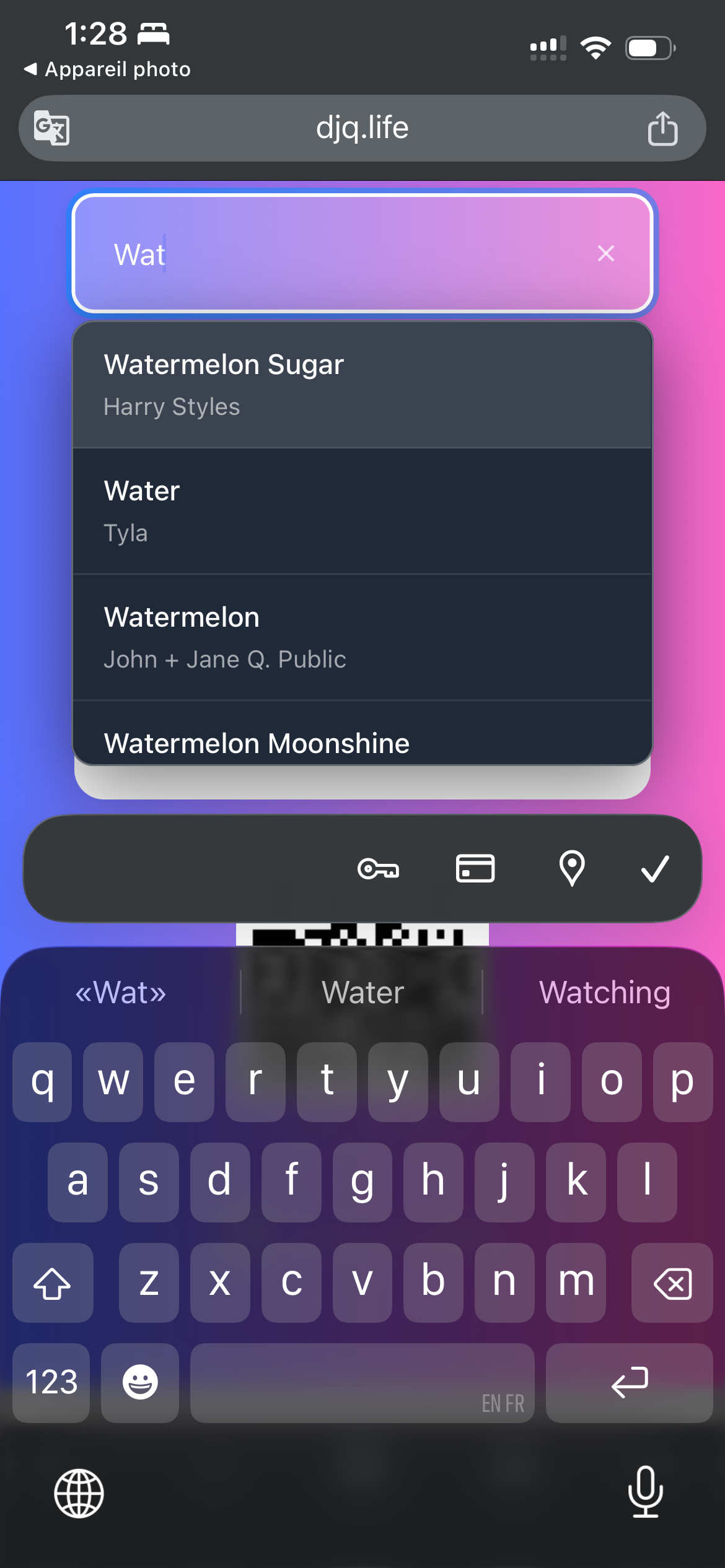
Task: Pick Watermelon by John + Jane Q. Public
Action: point(362,637)
